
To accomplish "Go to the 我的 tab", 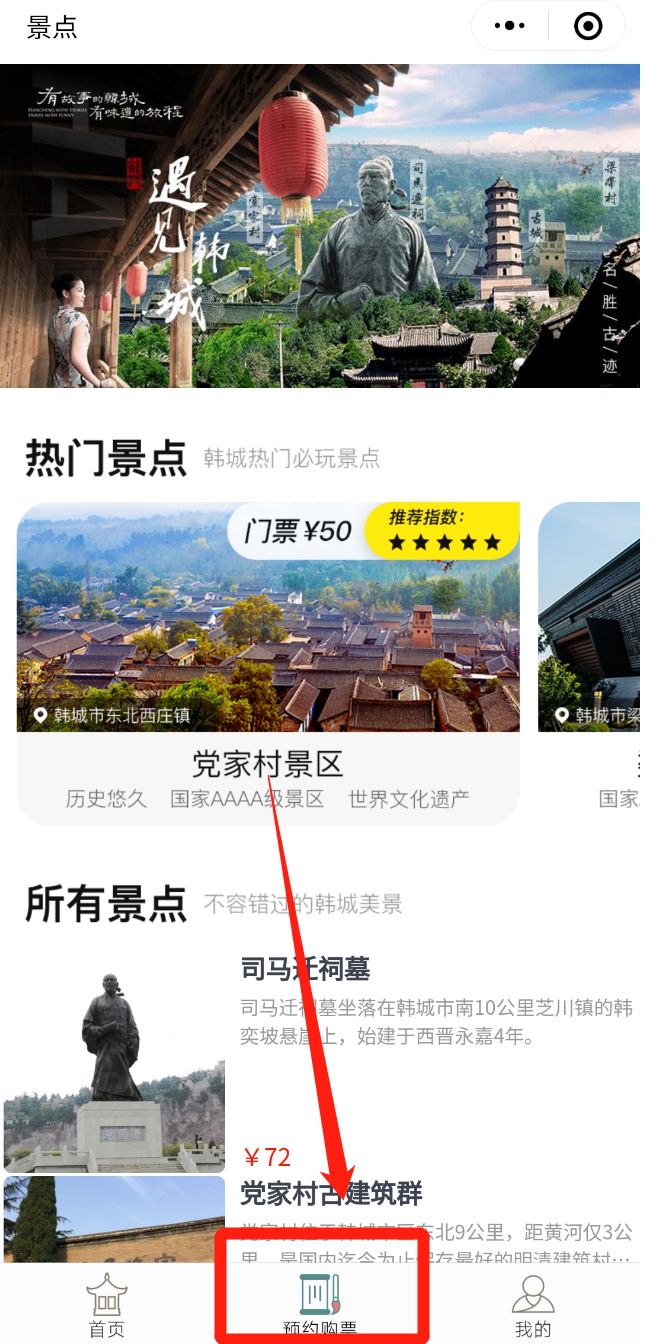I will (532, 1305).
